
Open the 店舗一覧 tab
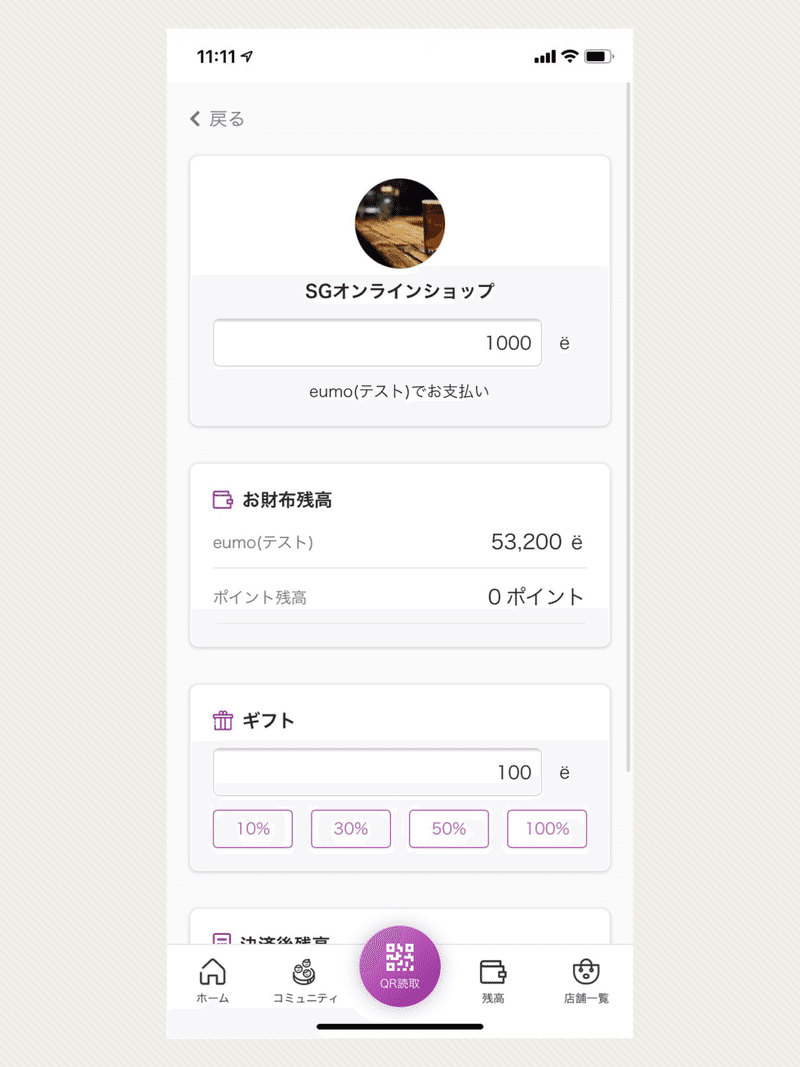tap(586, 981)
